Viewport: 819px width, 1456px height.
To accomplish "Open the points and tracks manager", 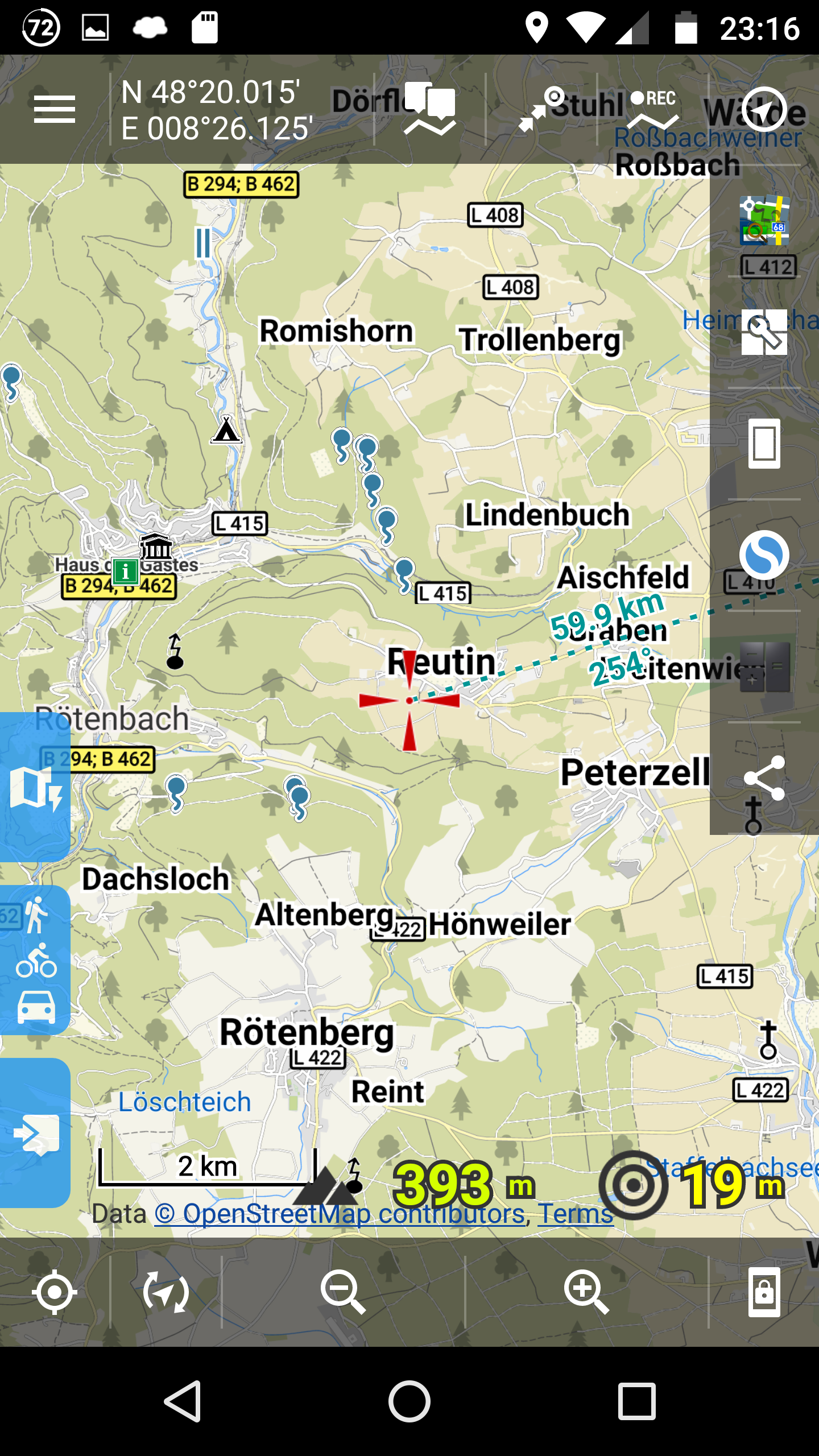I will point(541,109).
